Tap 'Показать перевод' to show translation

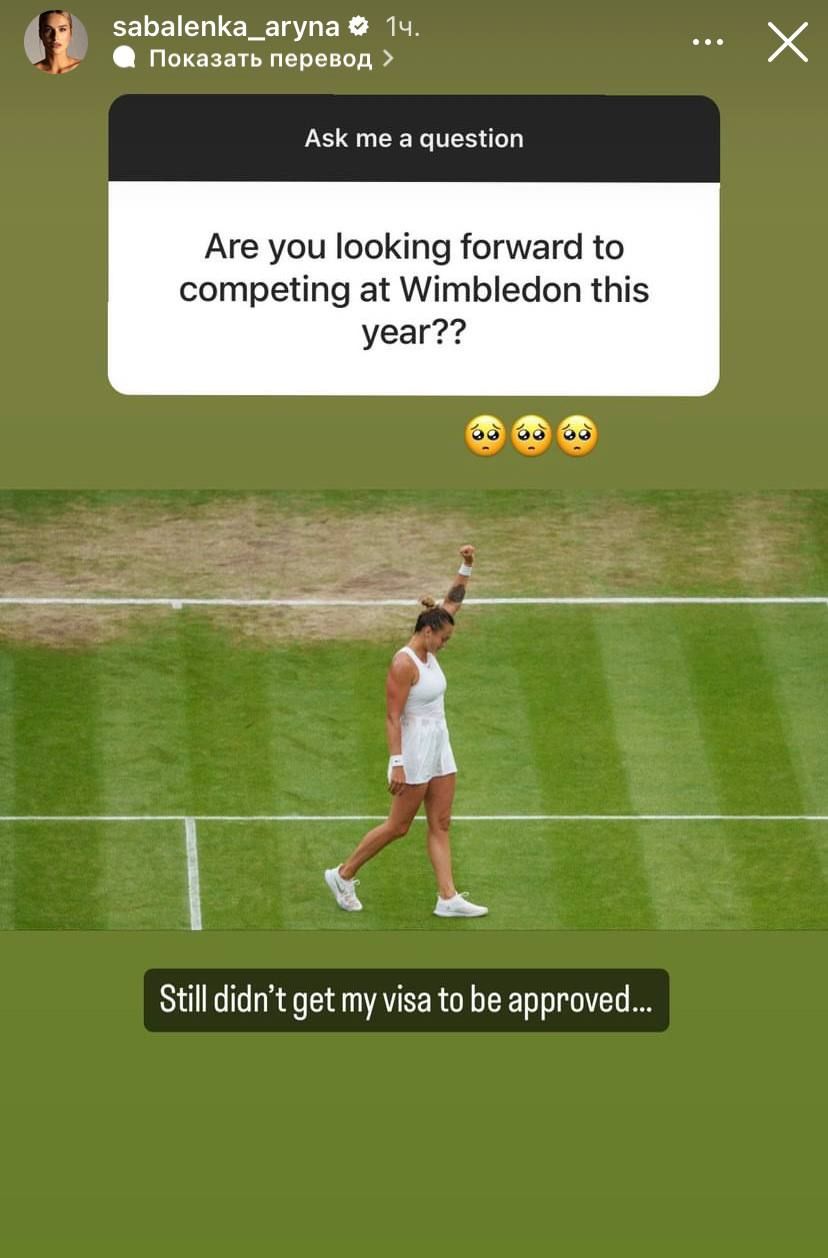[x=259, y=59]
